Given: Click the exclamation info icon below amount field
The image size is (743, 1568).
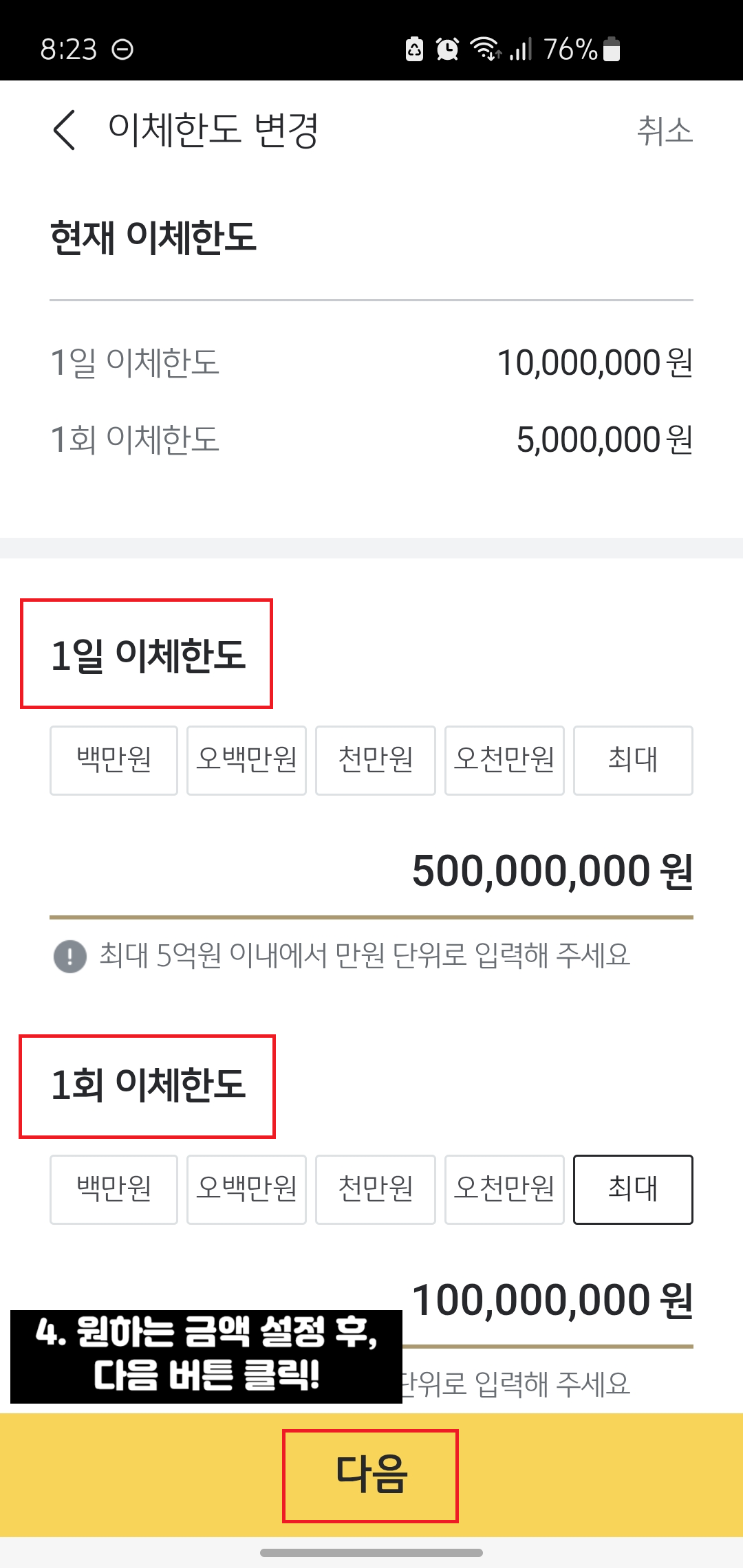Looking at the screenshot, I should [x=70, y=956].
